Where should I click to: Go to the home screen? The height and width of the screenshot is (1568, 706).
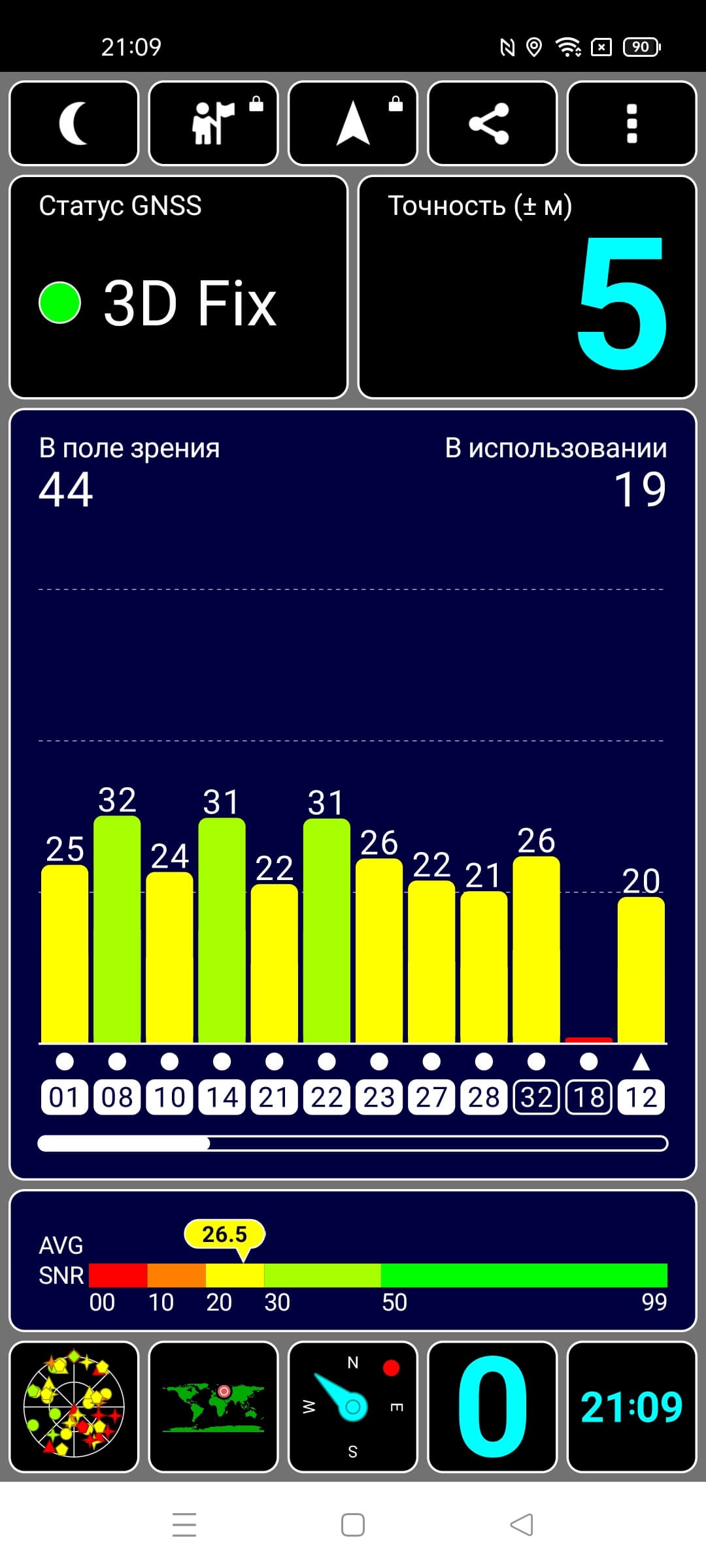click(x=353, y=1525)
